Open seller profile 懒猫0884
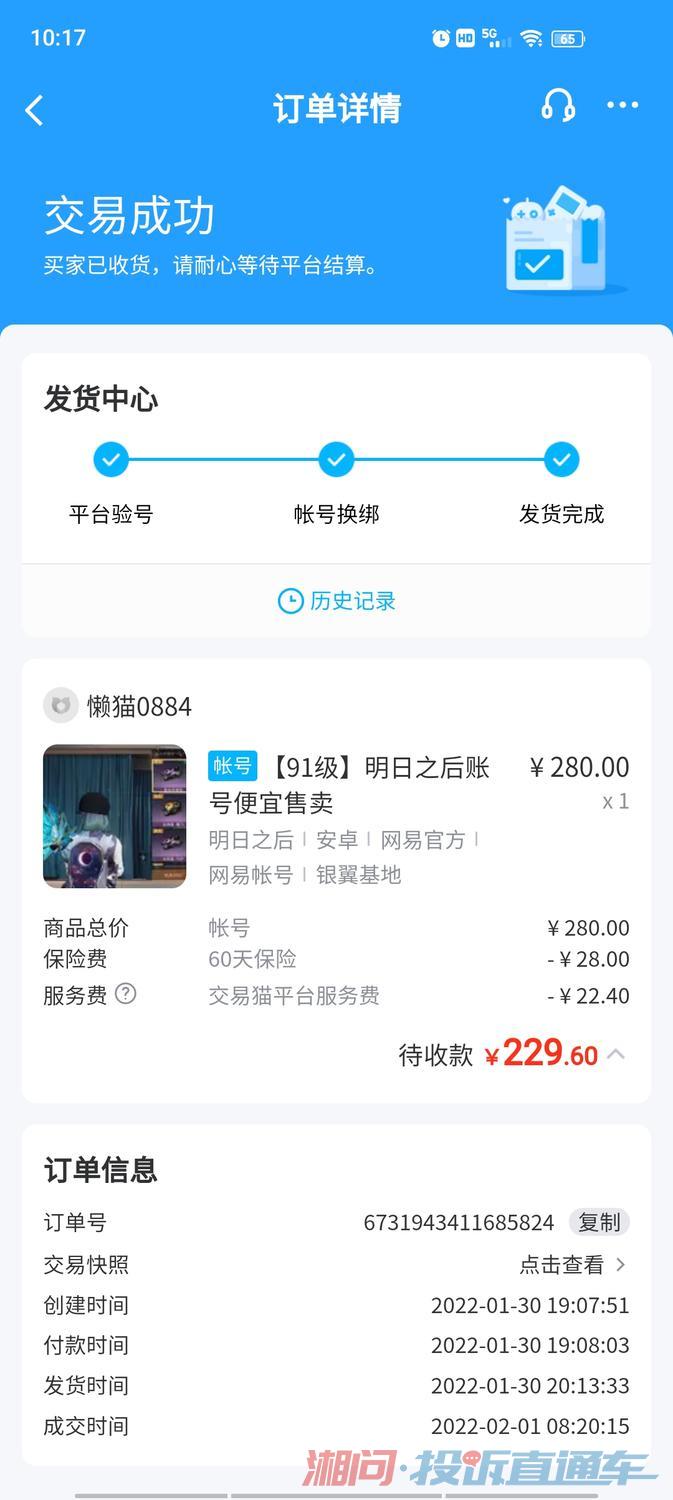 pos(117,706)
